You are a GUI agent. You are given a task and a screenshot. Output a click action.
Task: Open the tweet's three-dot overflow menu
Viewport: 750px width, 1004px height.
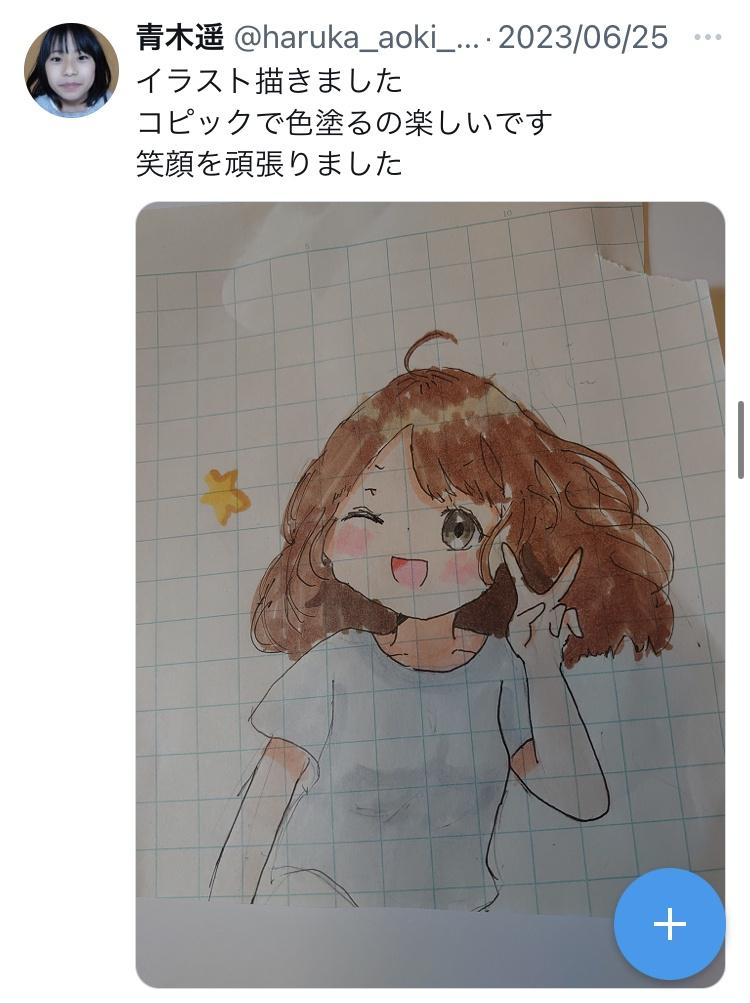pos(707,38)
